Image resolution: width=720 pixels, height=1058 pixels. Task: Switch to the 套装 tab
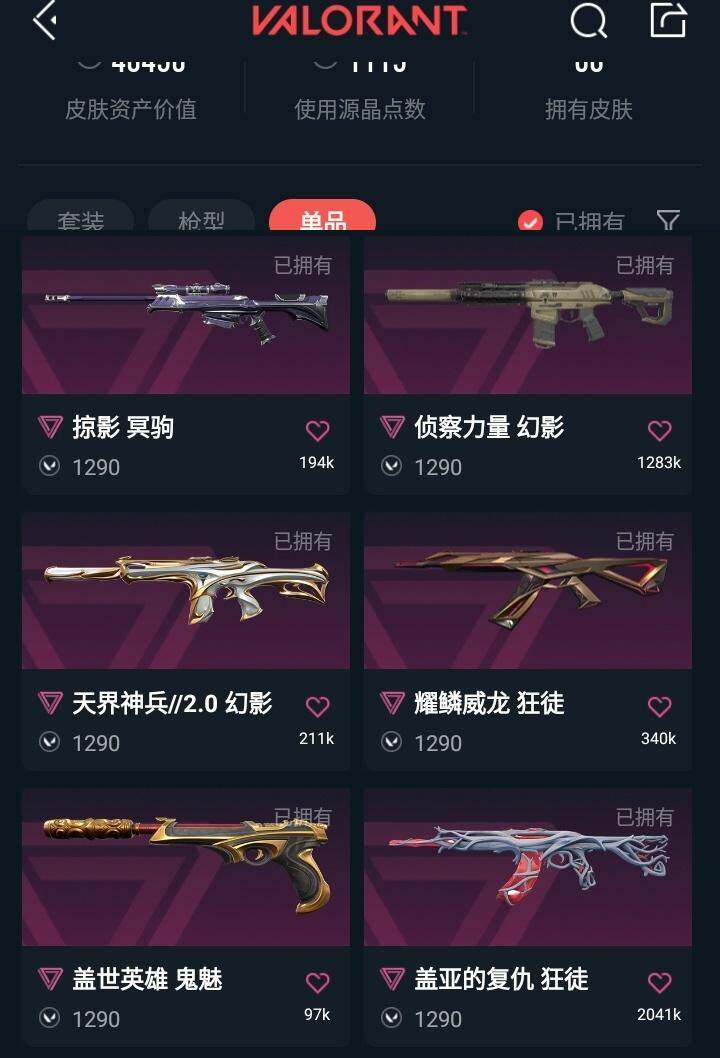coord(80,221)
